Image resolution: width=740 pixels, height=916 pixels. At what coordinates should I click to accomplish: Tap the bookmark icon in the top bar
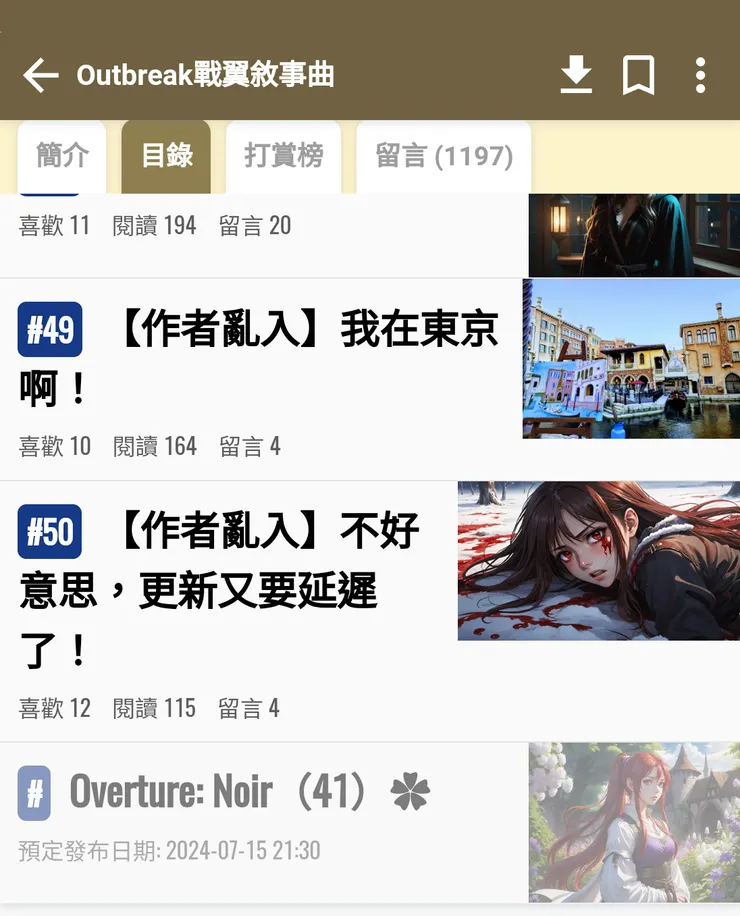click(640, 73)
